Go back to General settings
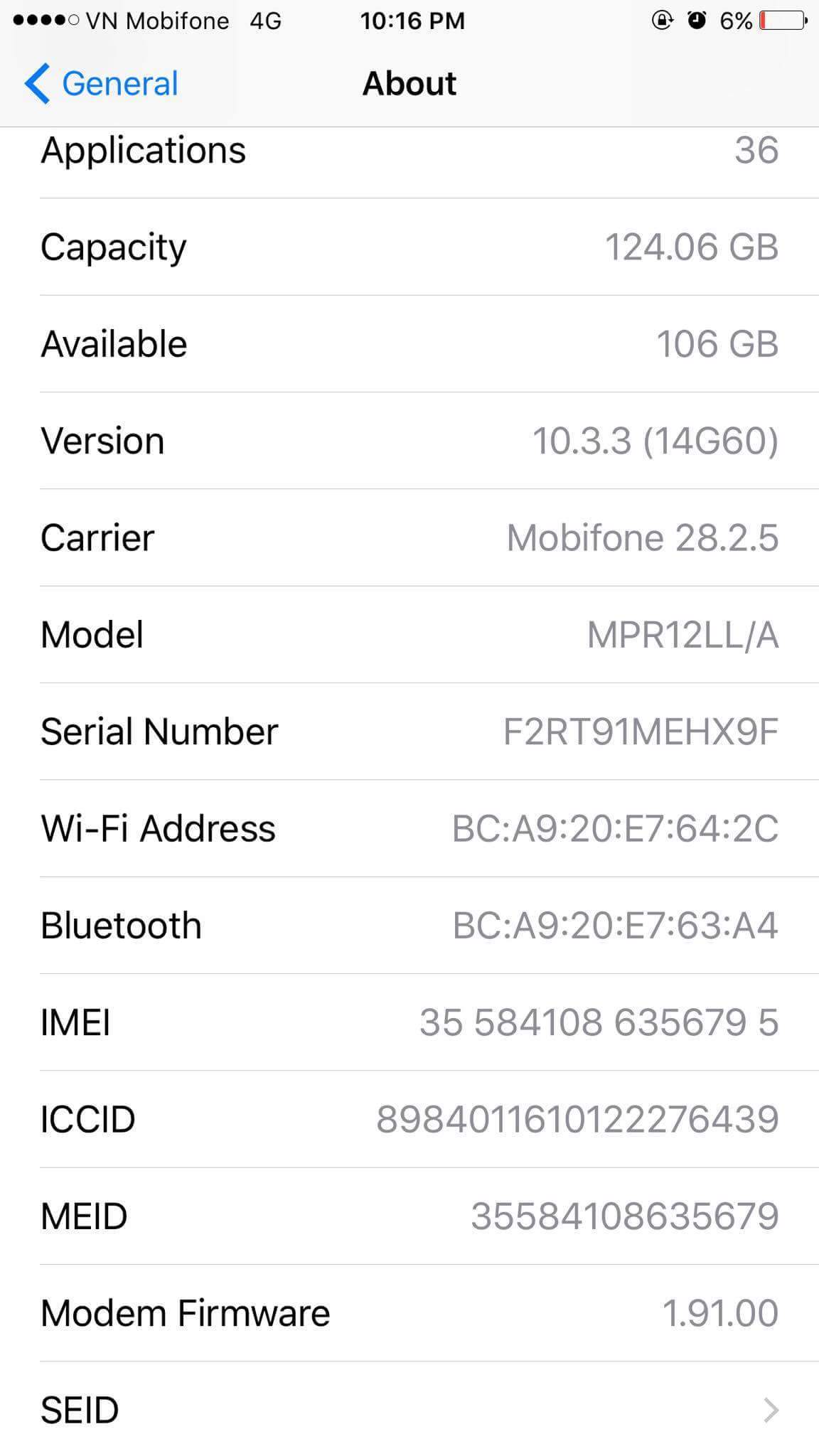This screenshot has width=819, height=1456. [102, 84]
